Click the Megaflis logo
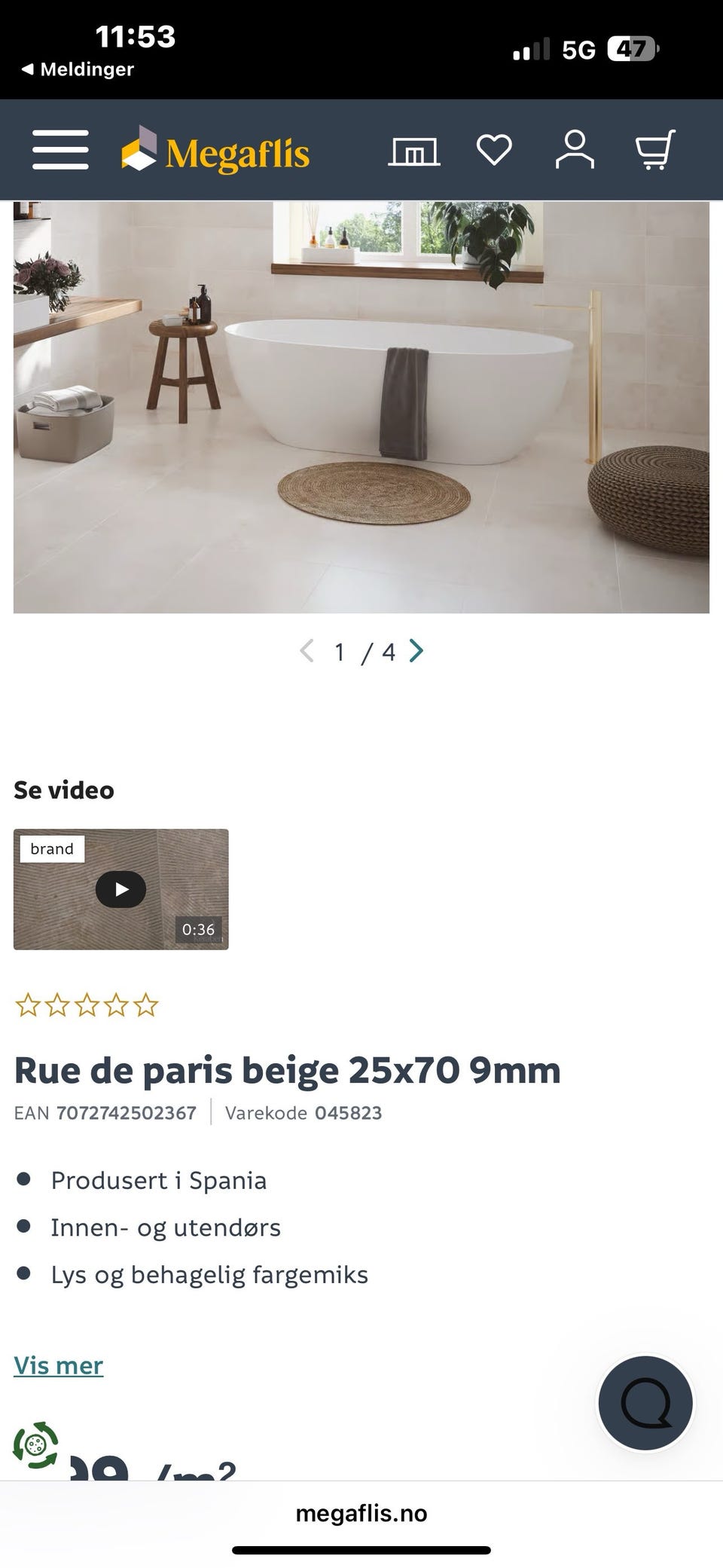This screenshot has width=723, height=1568. click(215, 151)
